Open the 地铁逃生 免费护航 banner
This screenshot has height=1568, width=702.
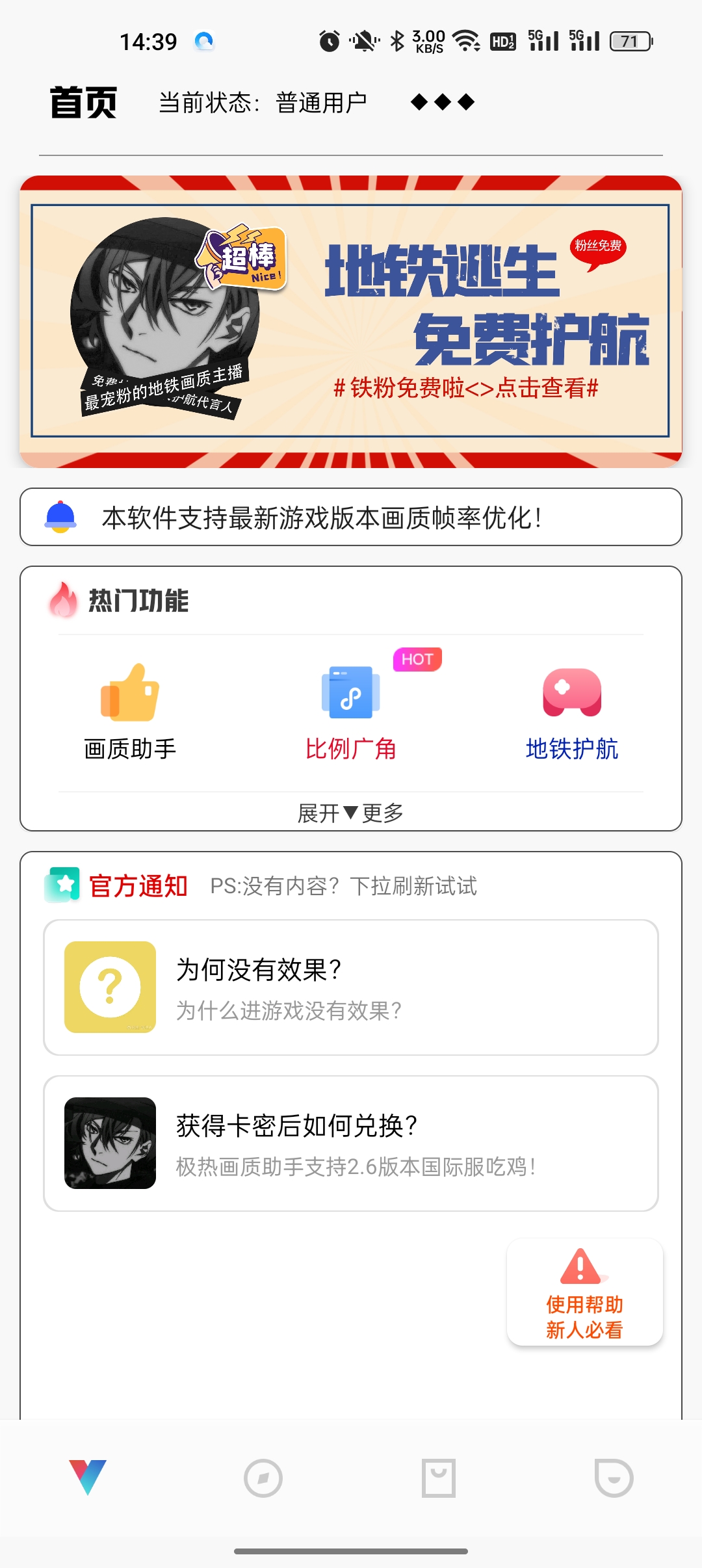tap(351, 321)
